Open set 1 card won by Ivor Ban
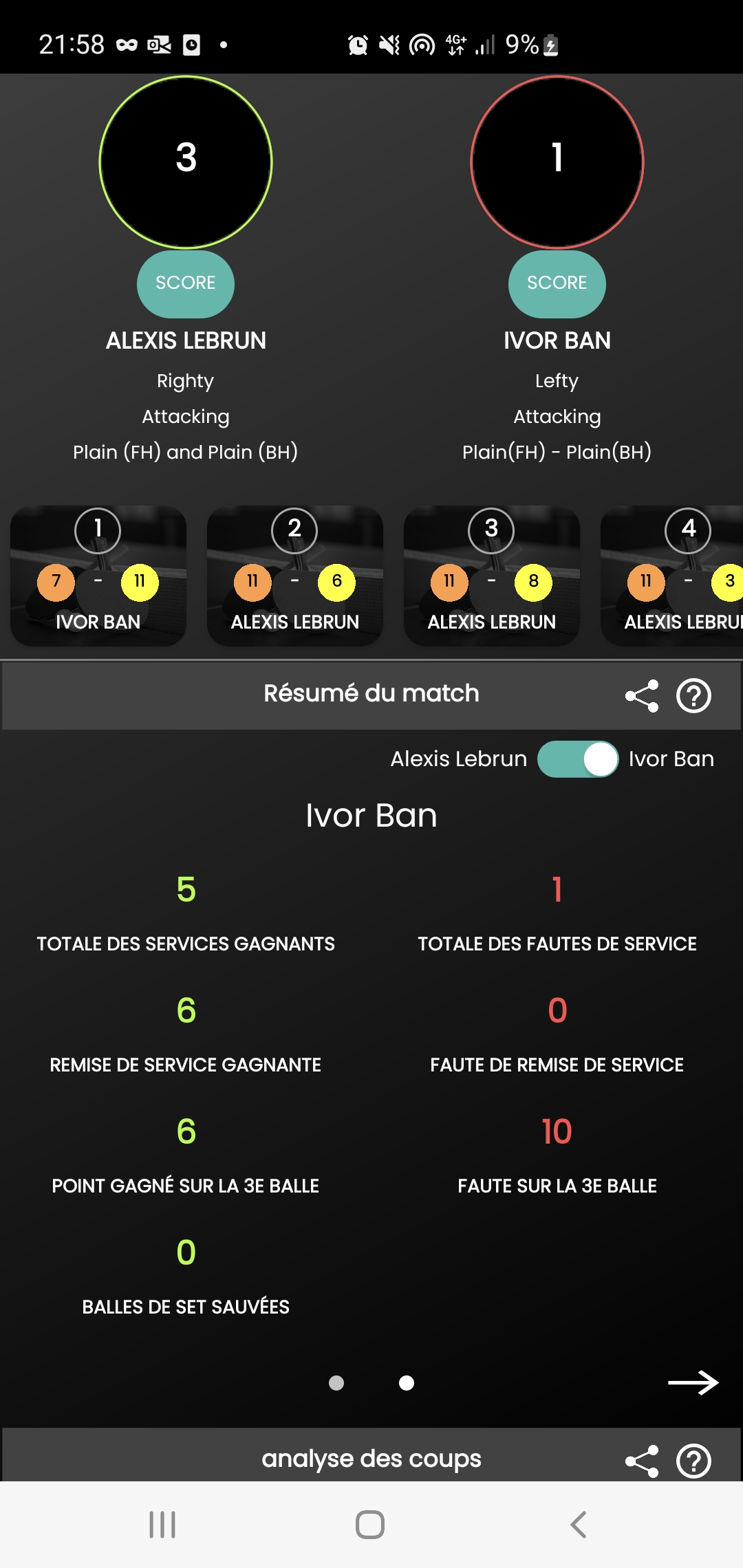743x1568 pixels. [98, 576]
